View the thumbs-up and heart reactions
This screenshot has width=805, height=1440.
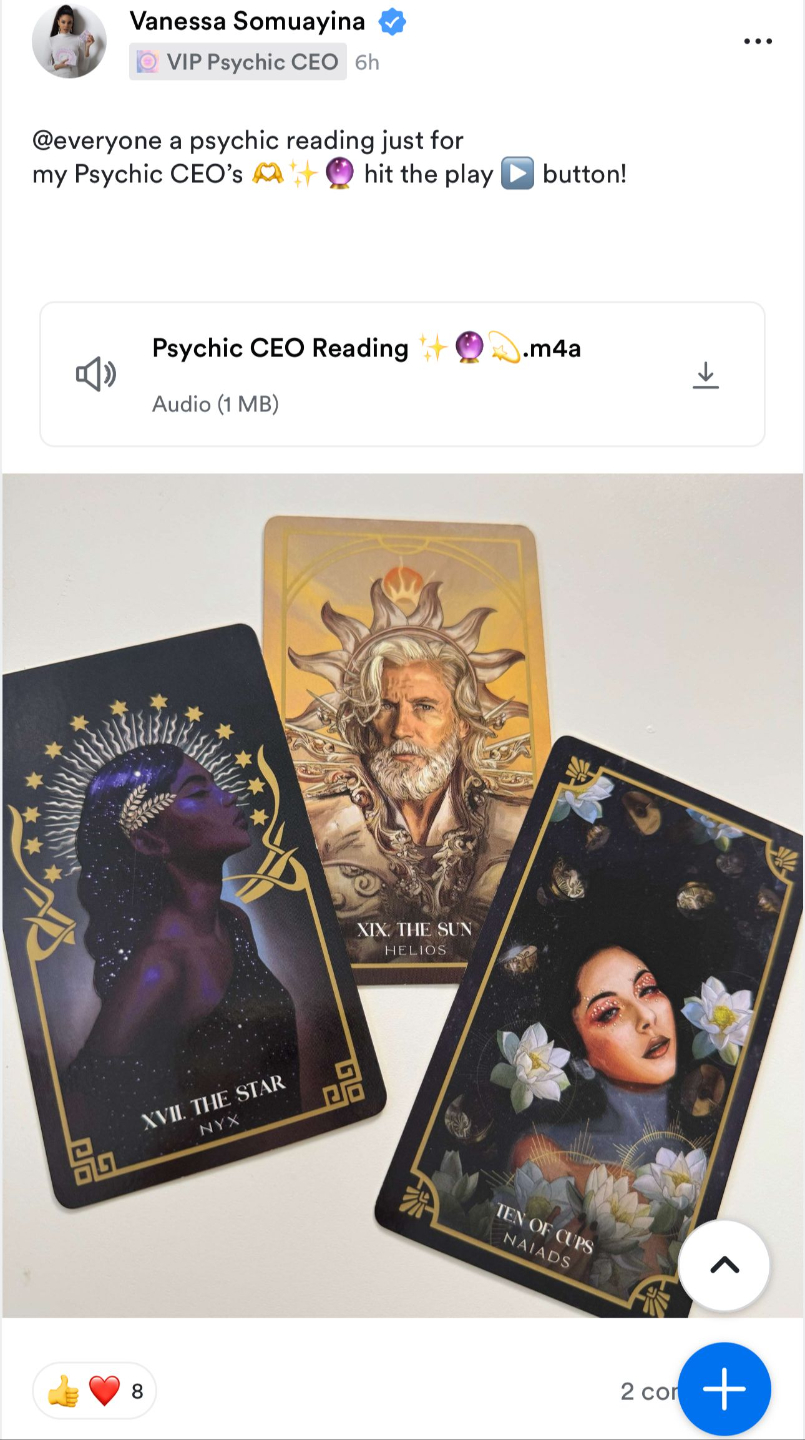click(94, 1390)
